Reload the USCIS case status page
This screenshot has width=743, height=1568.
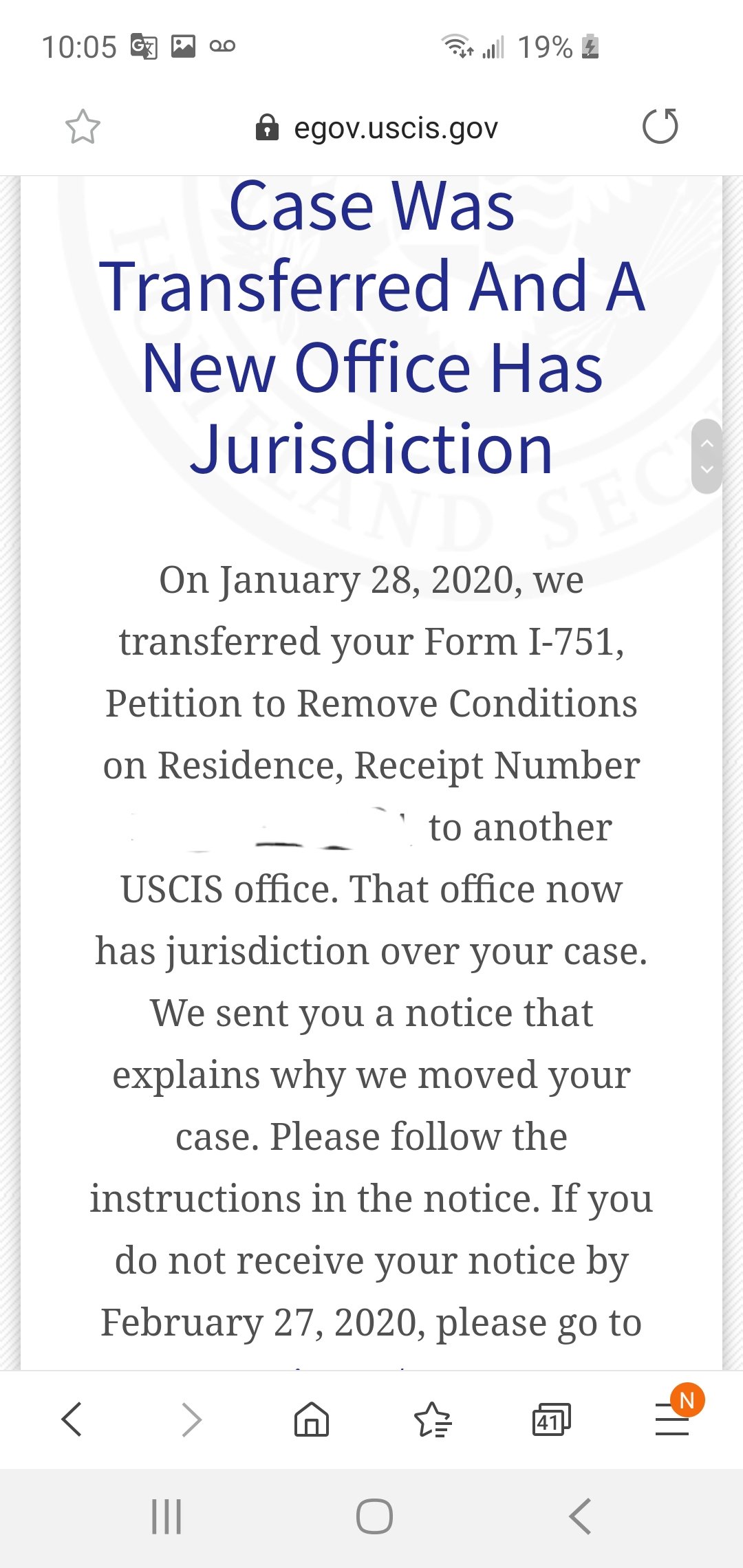click(660, 127)
